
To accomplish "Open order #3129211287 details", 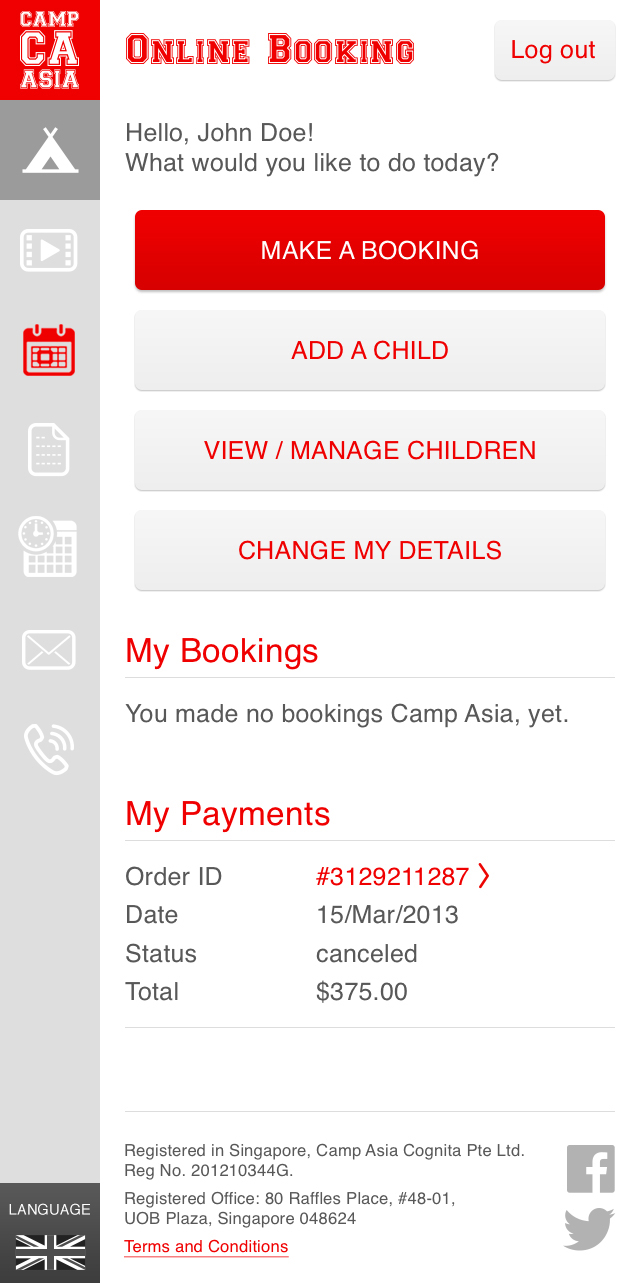I will point(403,877).
